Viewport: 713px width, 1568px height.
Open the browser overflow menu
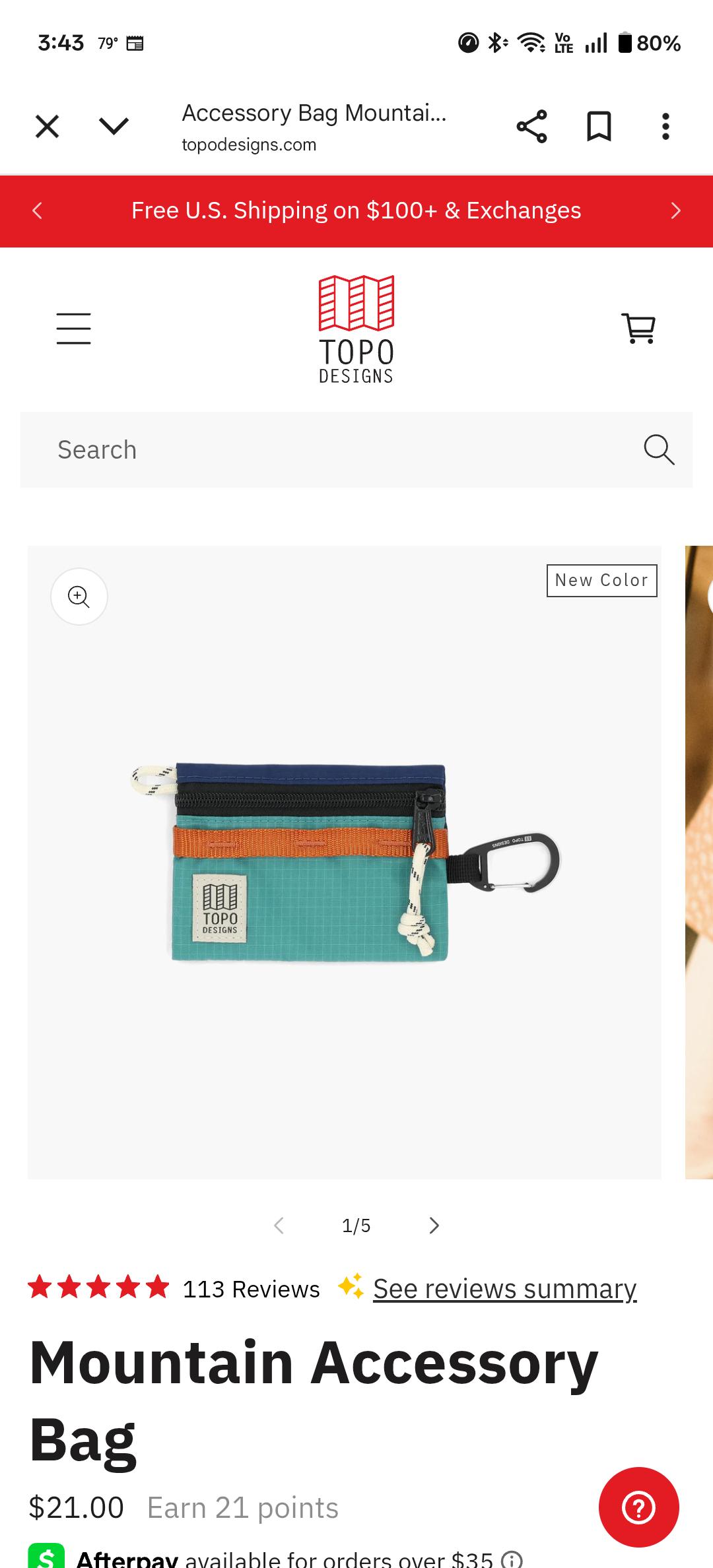point(665,126)
